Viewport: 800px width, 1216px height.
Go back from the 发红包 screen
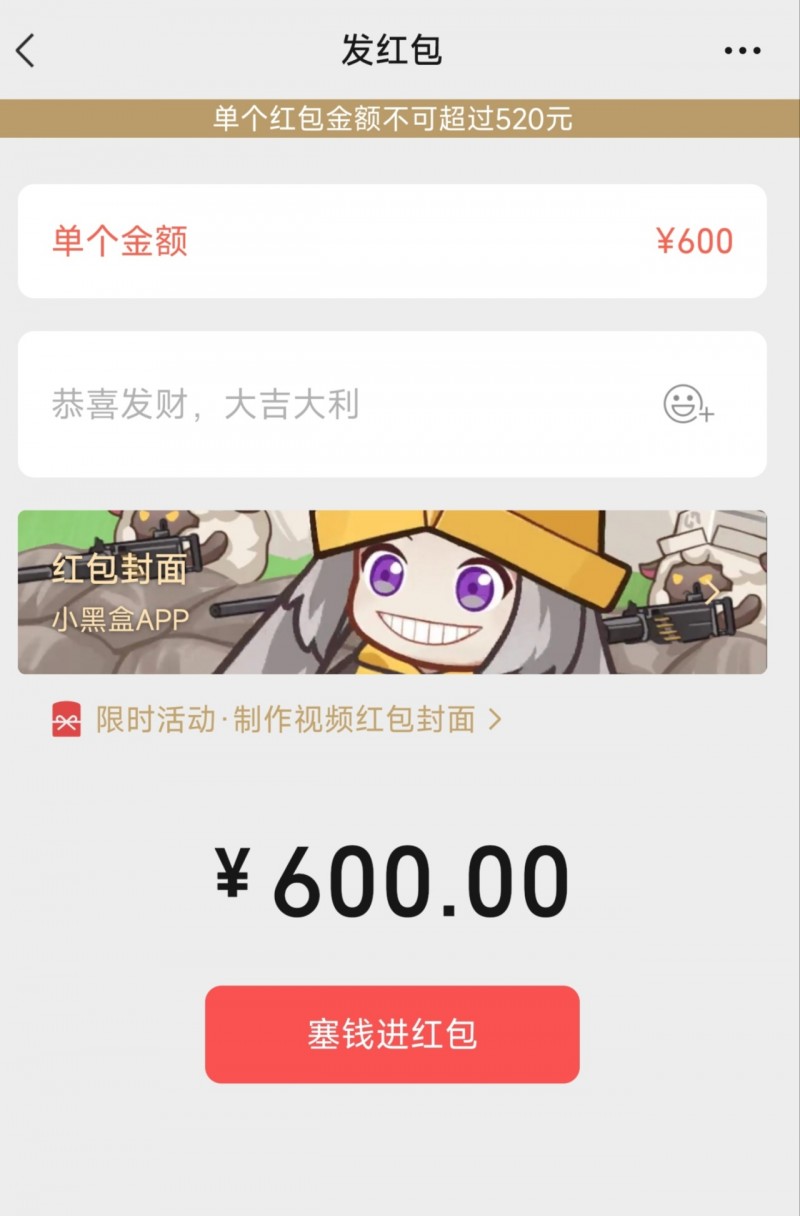(x=26, y=50)
